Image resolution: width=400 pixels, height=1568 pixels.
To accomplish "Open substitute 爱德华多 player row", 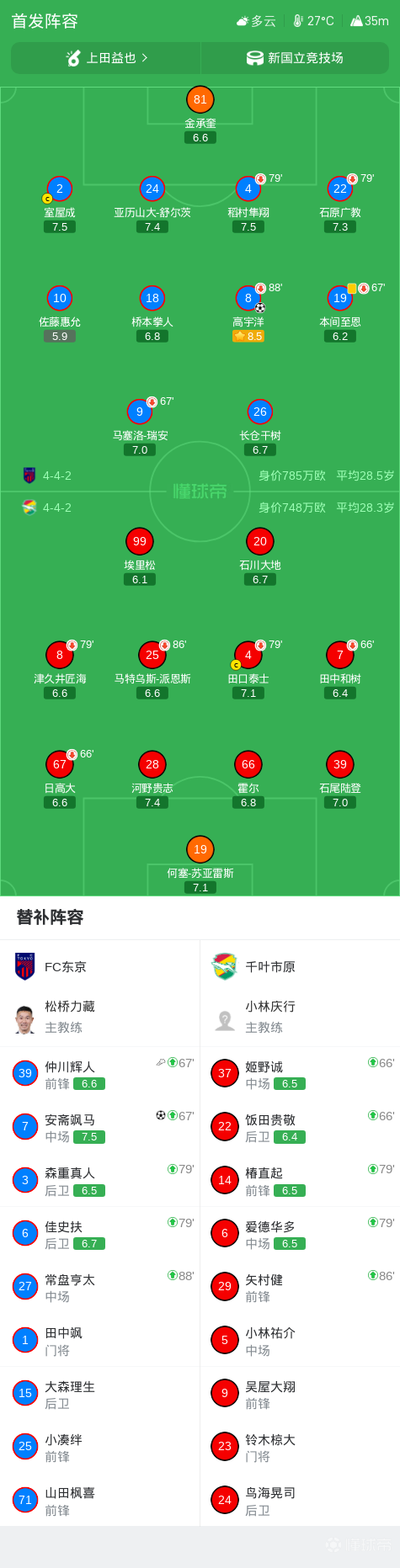I will [x=300, y=1233].
